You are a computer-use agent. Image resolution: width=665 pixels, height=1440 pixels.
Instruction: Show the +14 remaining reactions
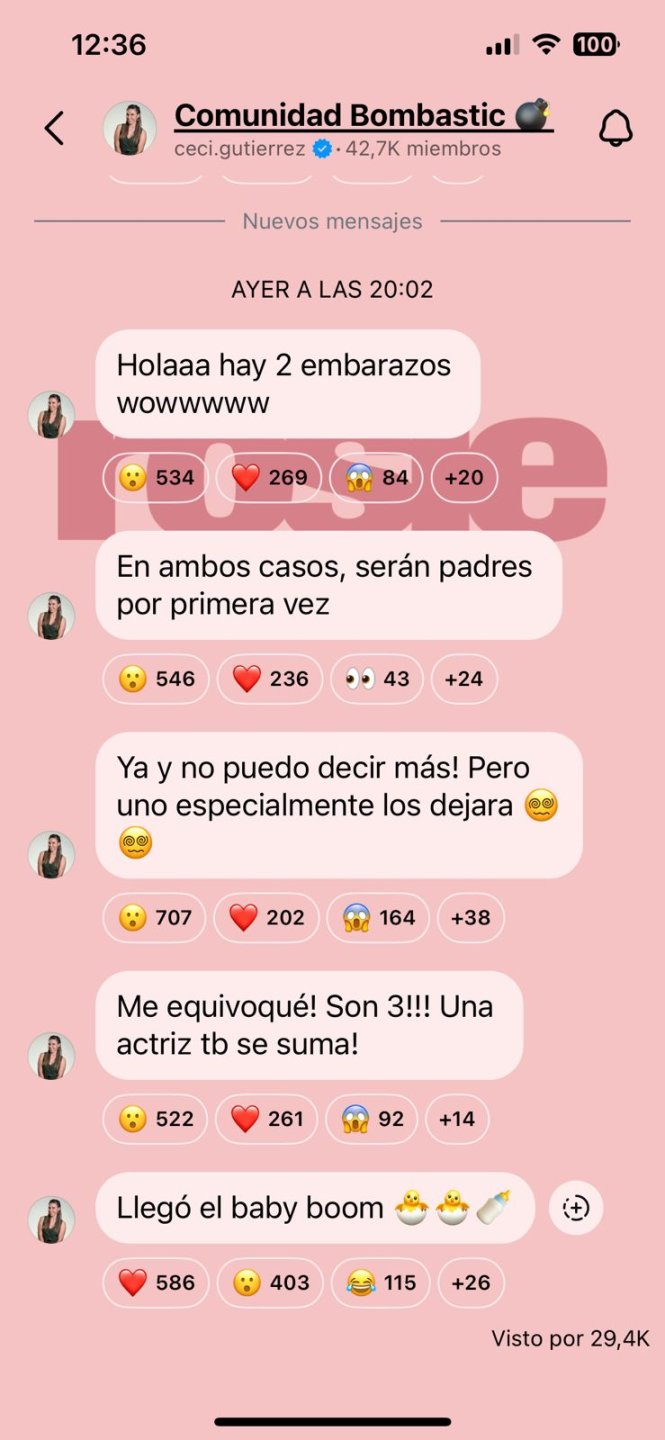pyautogui.click(x=457, y=1119)
